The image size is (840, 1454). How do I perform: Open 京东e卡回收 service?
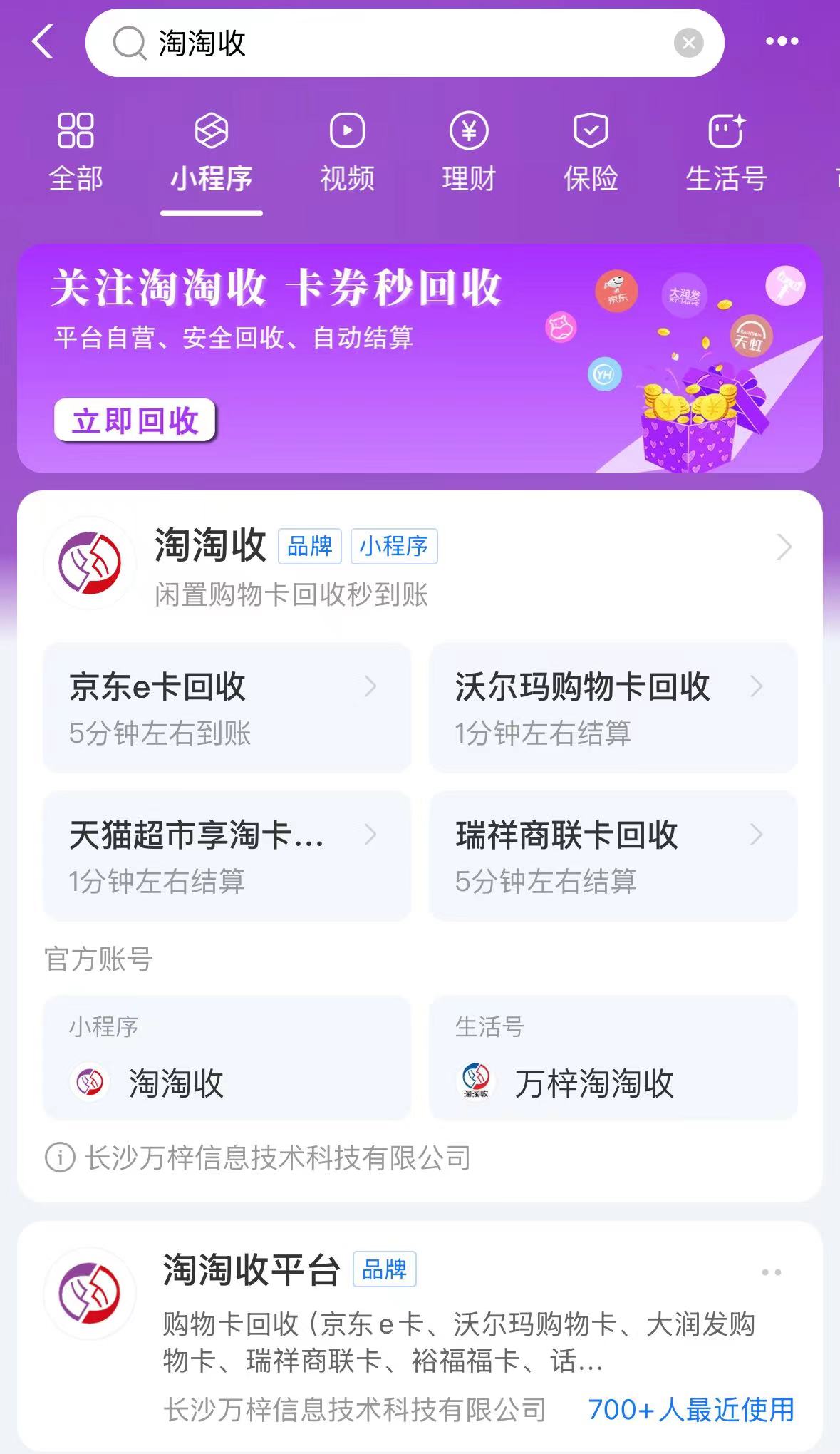pos(227,708)
